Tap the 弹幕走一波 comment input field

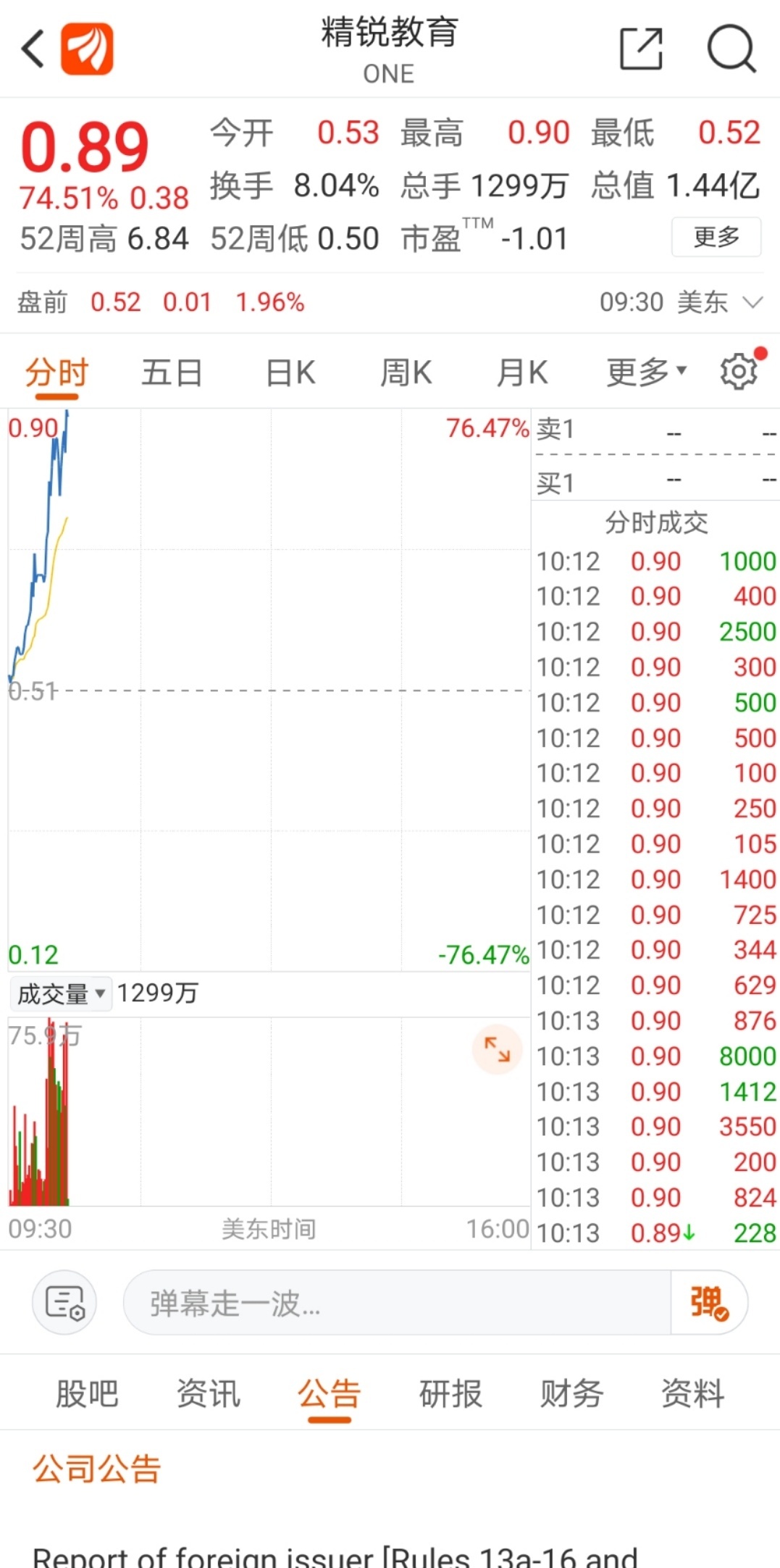pyautogui.click(x=397, y=1303)
